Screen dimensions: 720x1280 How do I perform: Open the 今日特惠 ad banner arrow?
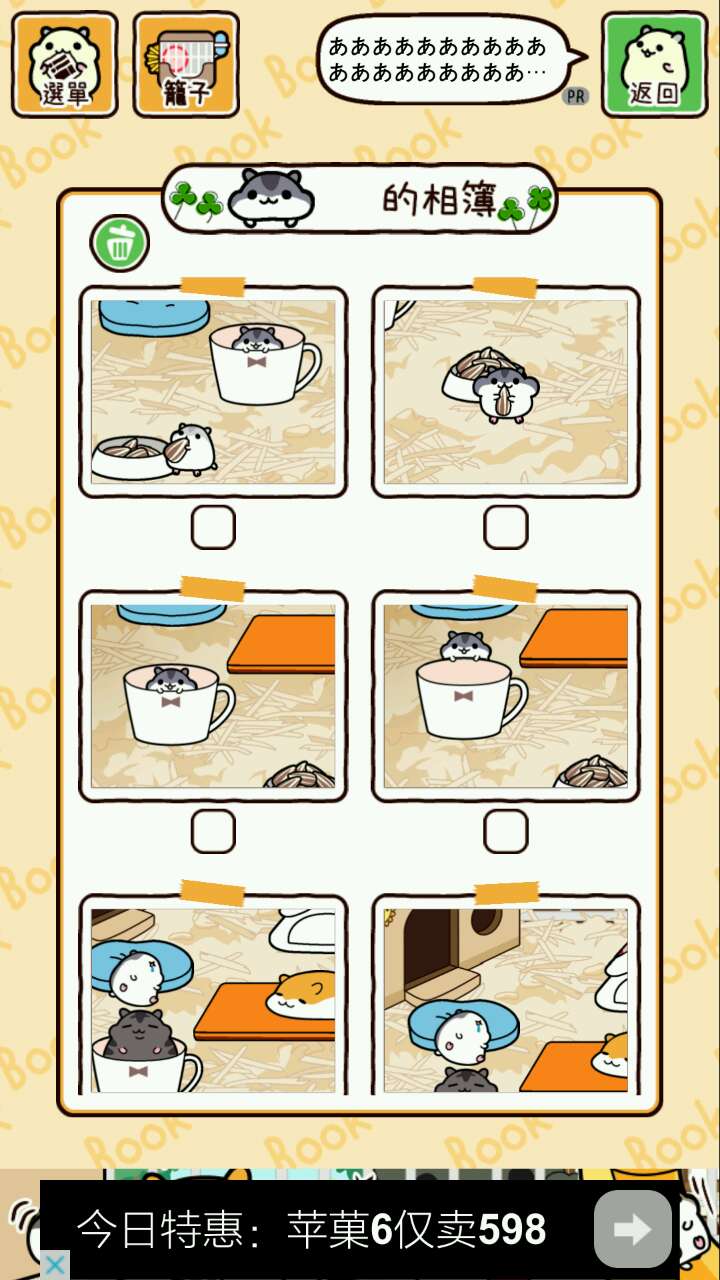coord(632,1229)
